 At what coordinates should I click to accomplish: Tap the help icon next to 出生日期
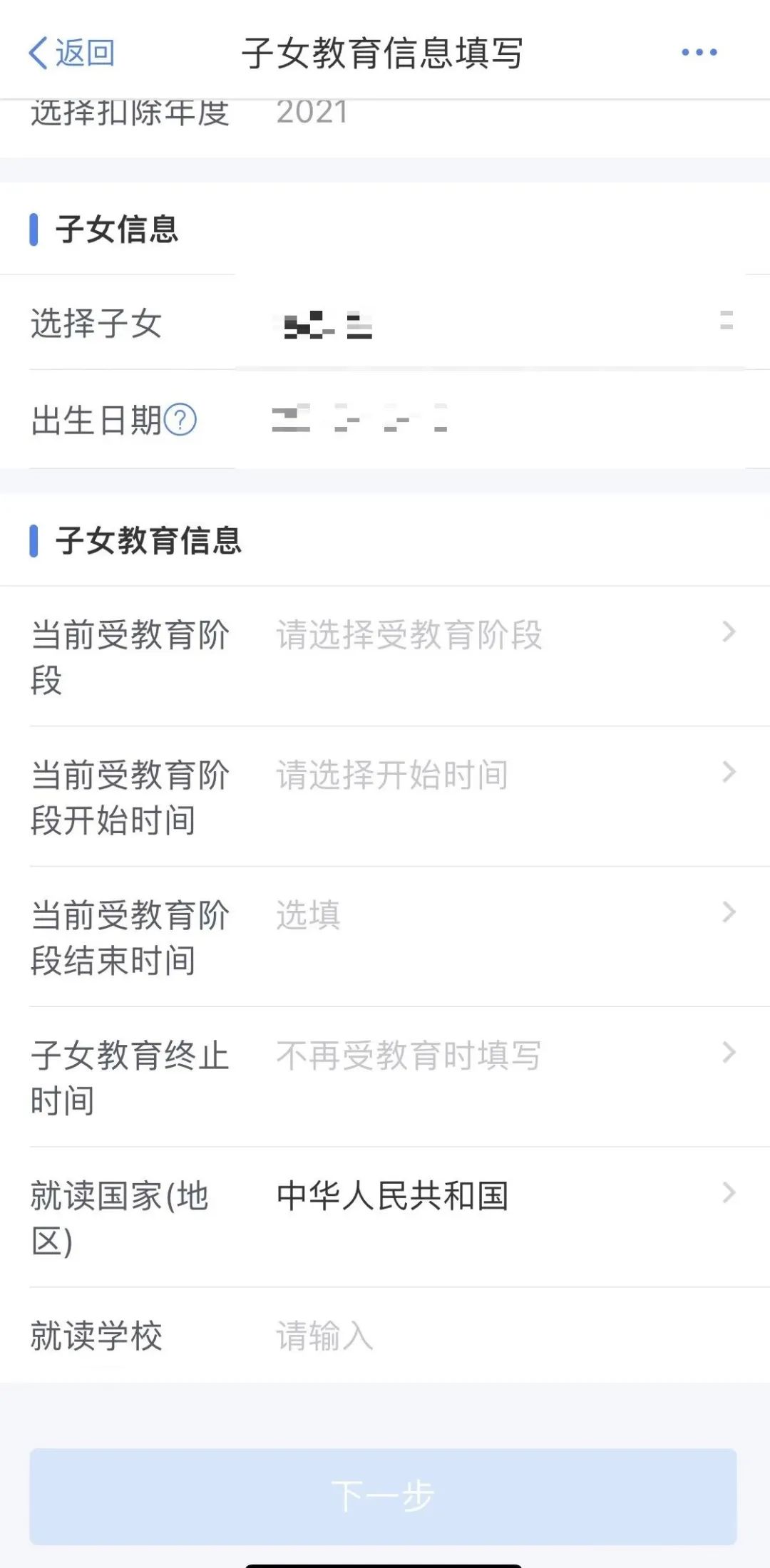[180, 420]
